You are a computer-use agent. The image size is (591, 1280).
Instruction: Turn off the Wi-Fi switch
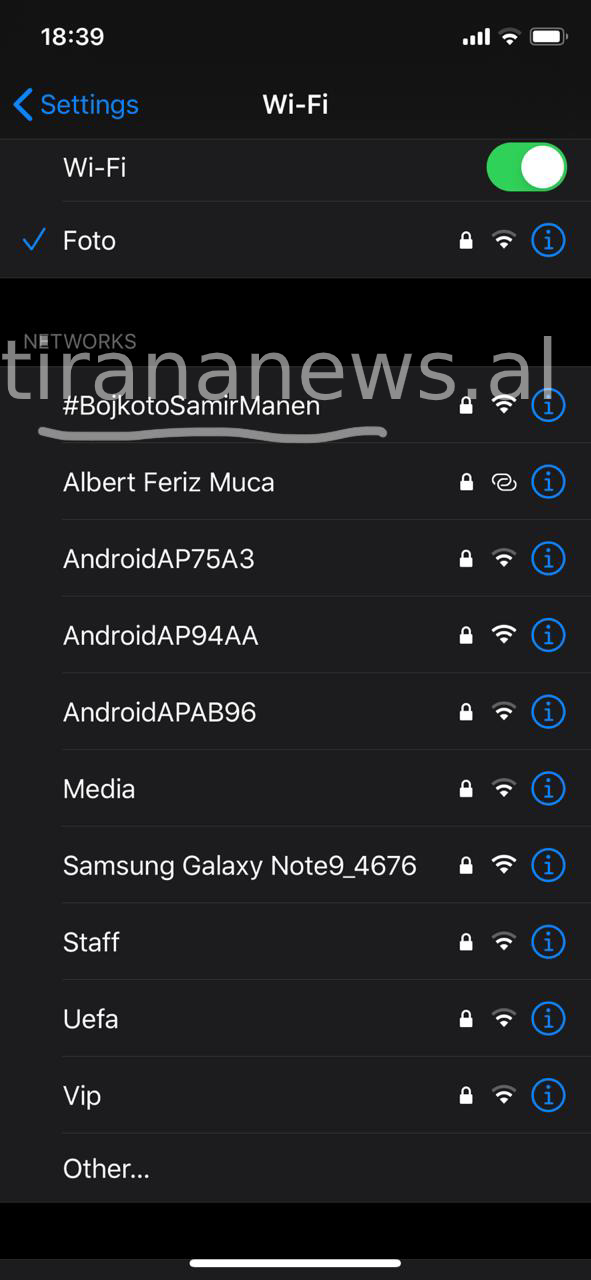point(526,167)
